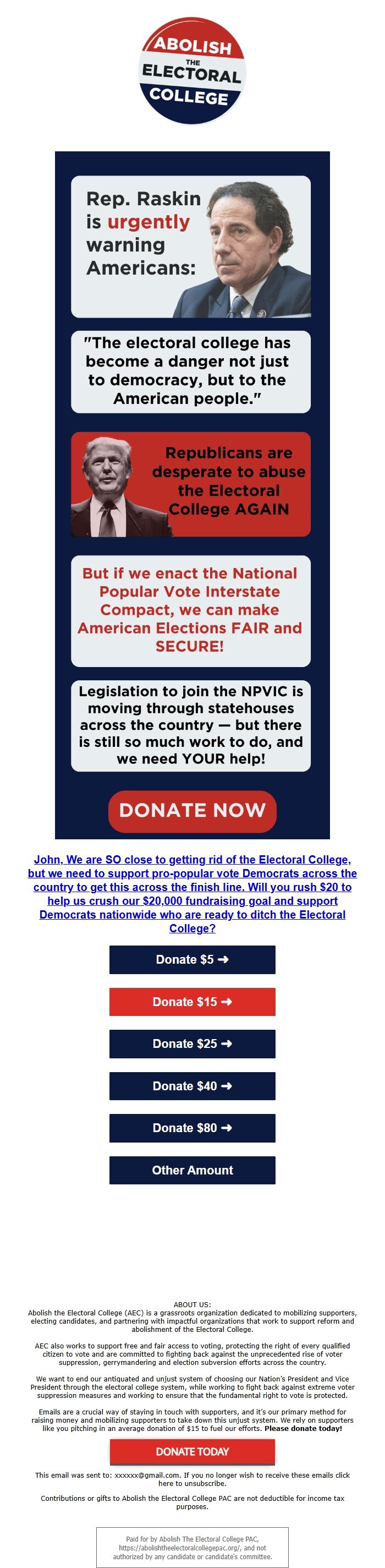The height and width of the screenshot is (1568, 385).
Task: Tap Donate $25
Action: click(x=192, y=1043)
